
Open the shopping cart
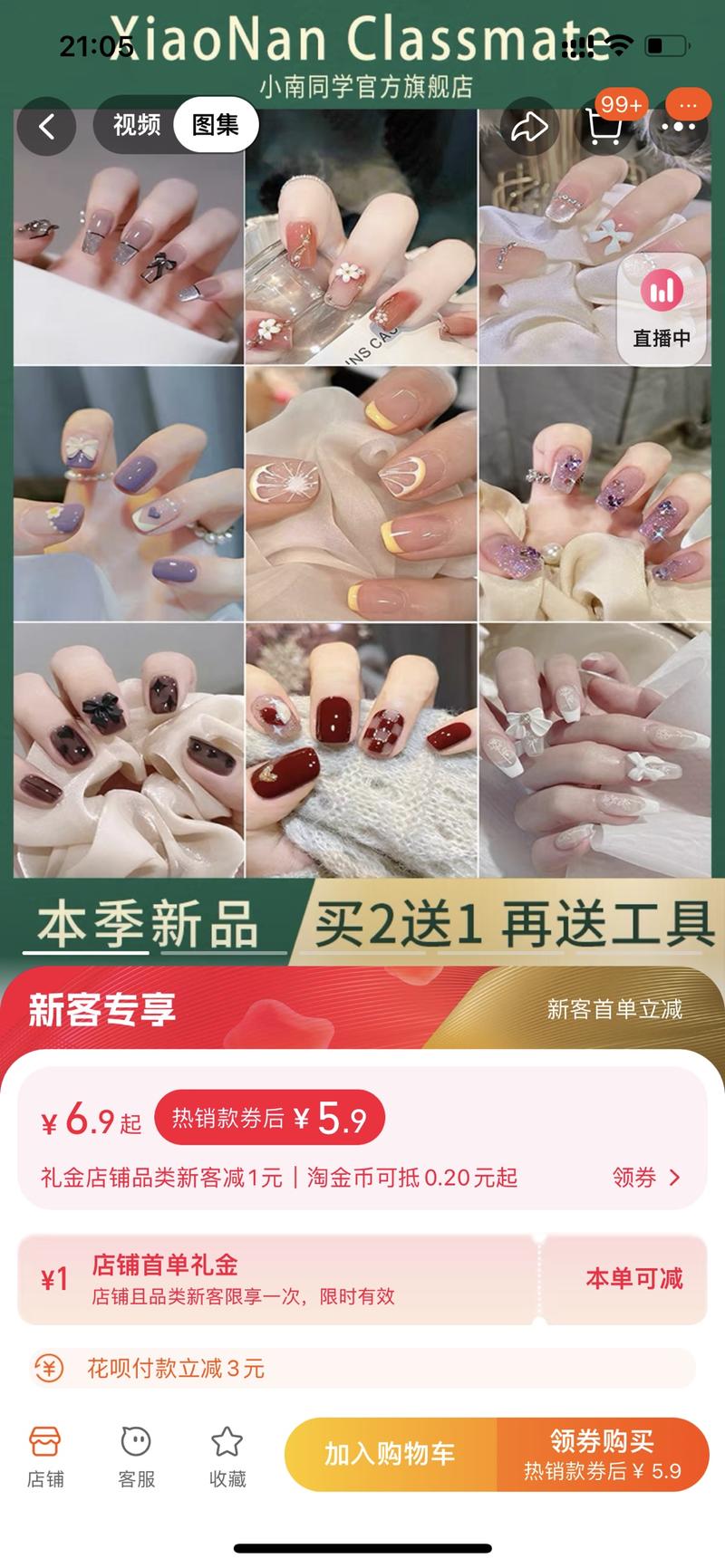(x=604, y=128)
